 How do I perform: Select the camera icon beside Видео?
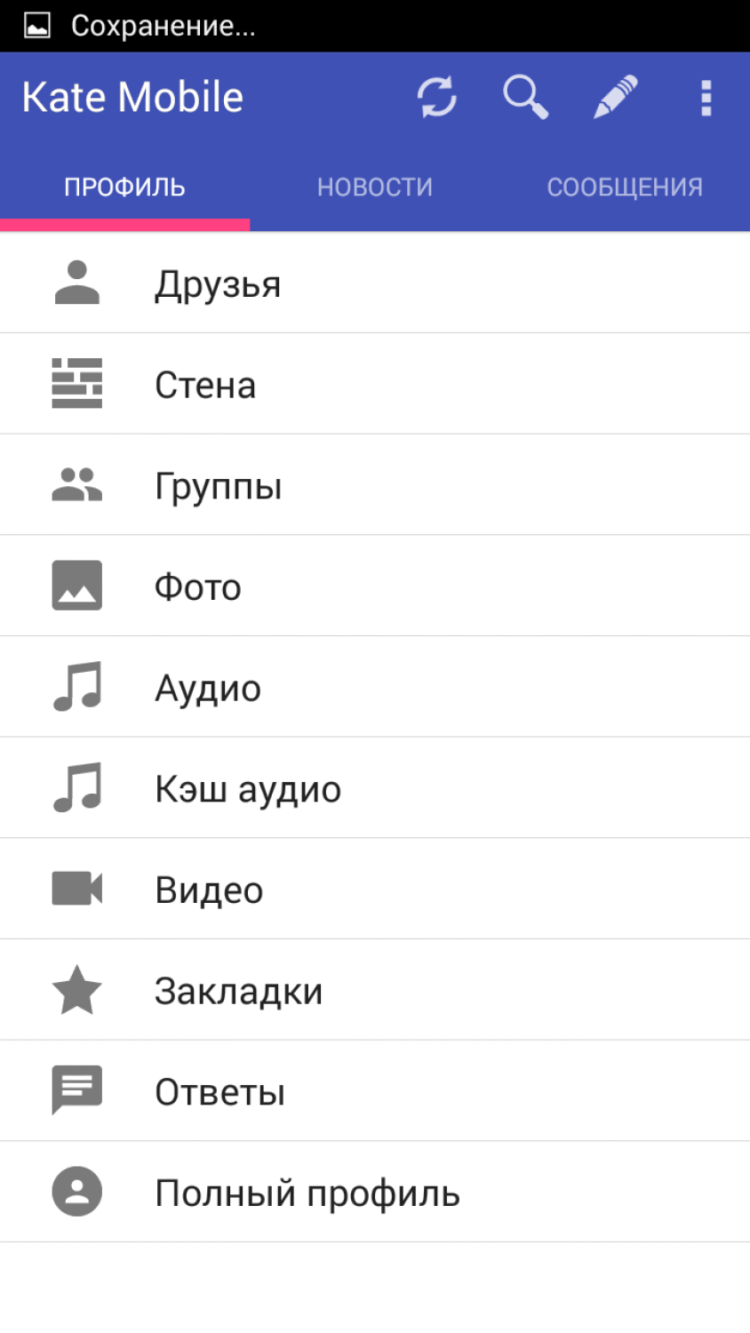click(x=78, y=888)
